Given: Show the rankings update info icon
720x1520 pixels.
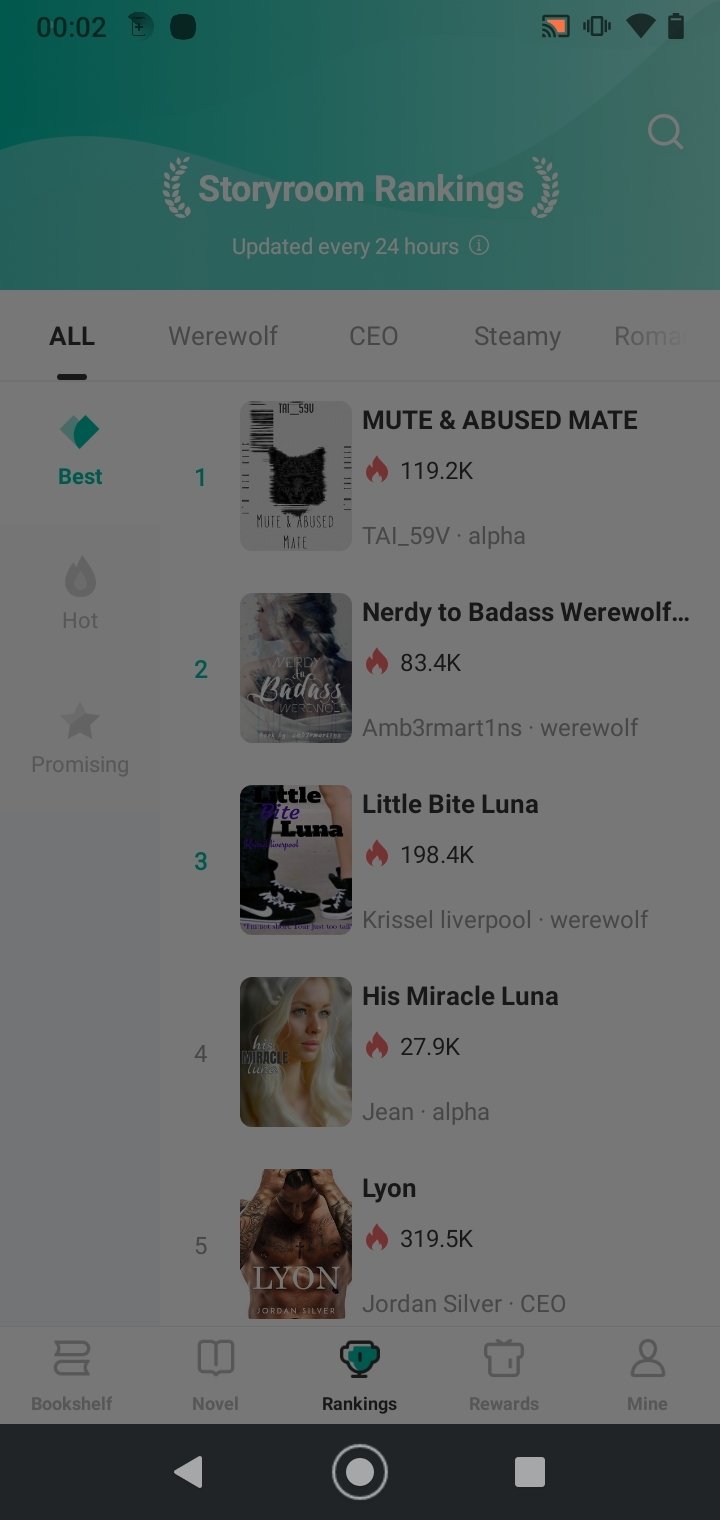Looking at the screenshot, I should 479,246.
